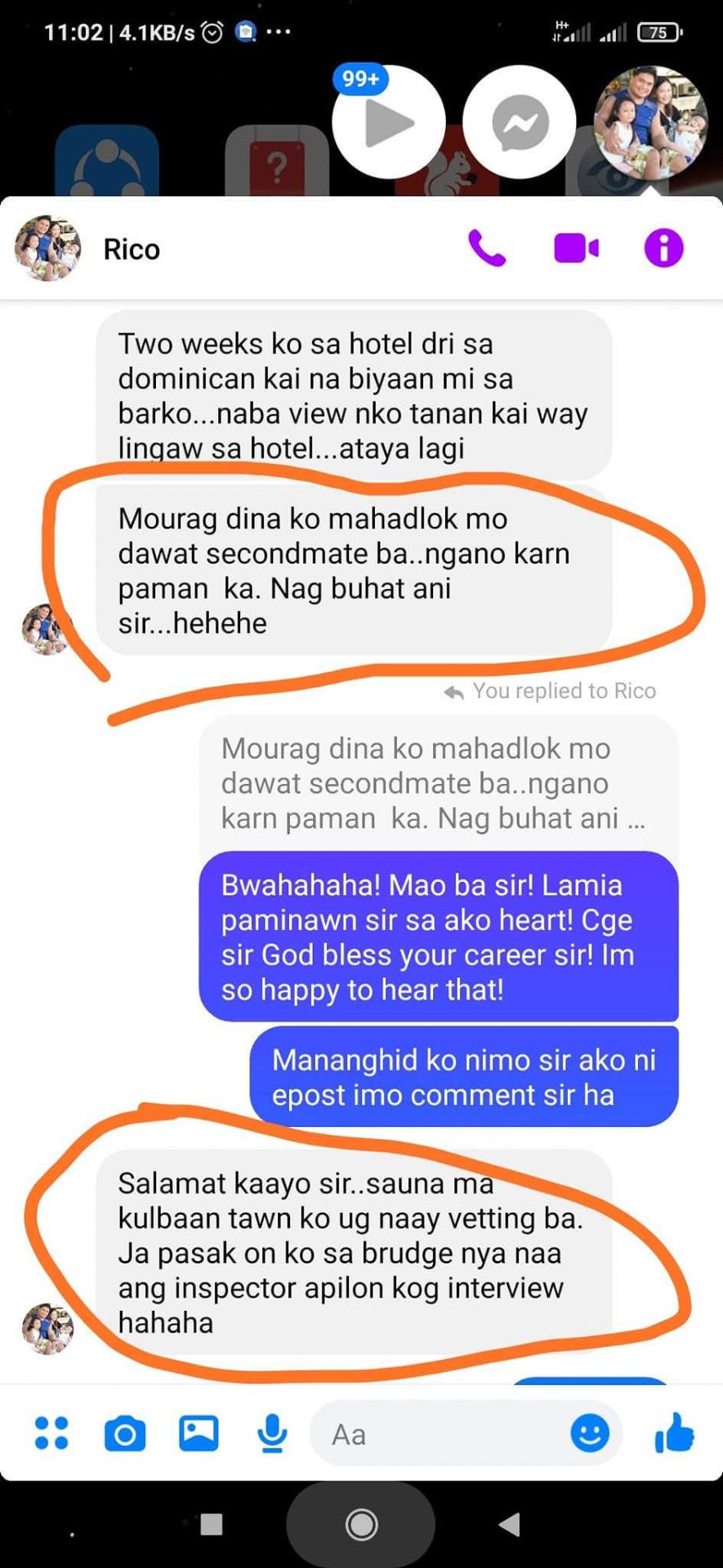Go to the home screen
This screenshot has height=1568, width=723.
coord(361,1524)
